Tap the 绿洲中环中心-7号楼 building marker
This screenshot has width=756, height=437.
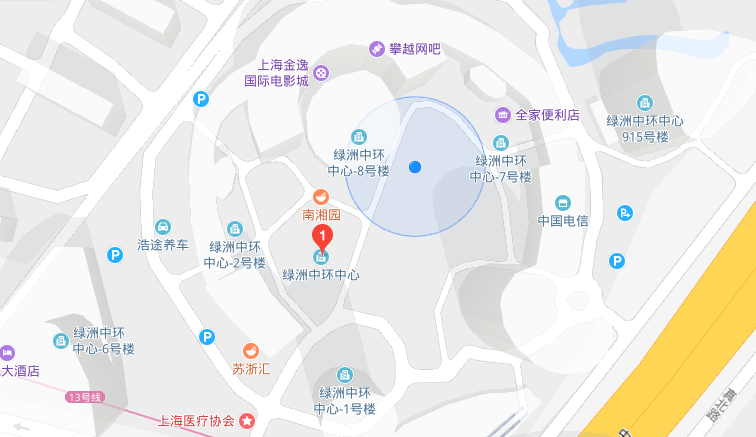[x=500, y=143]
